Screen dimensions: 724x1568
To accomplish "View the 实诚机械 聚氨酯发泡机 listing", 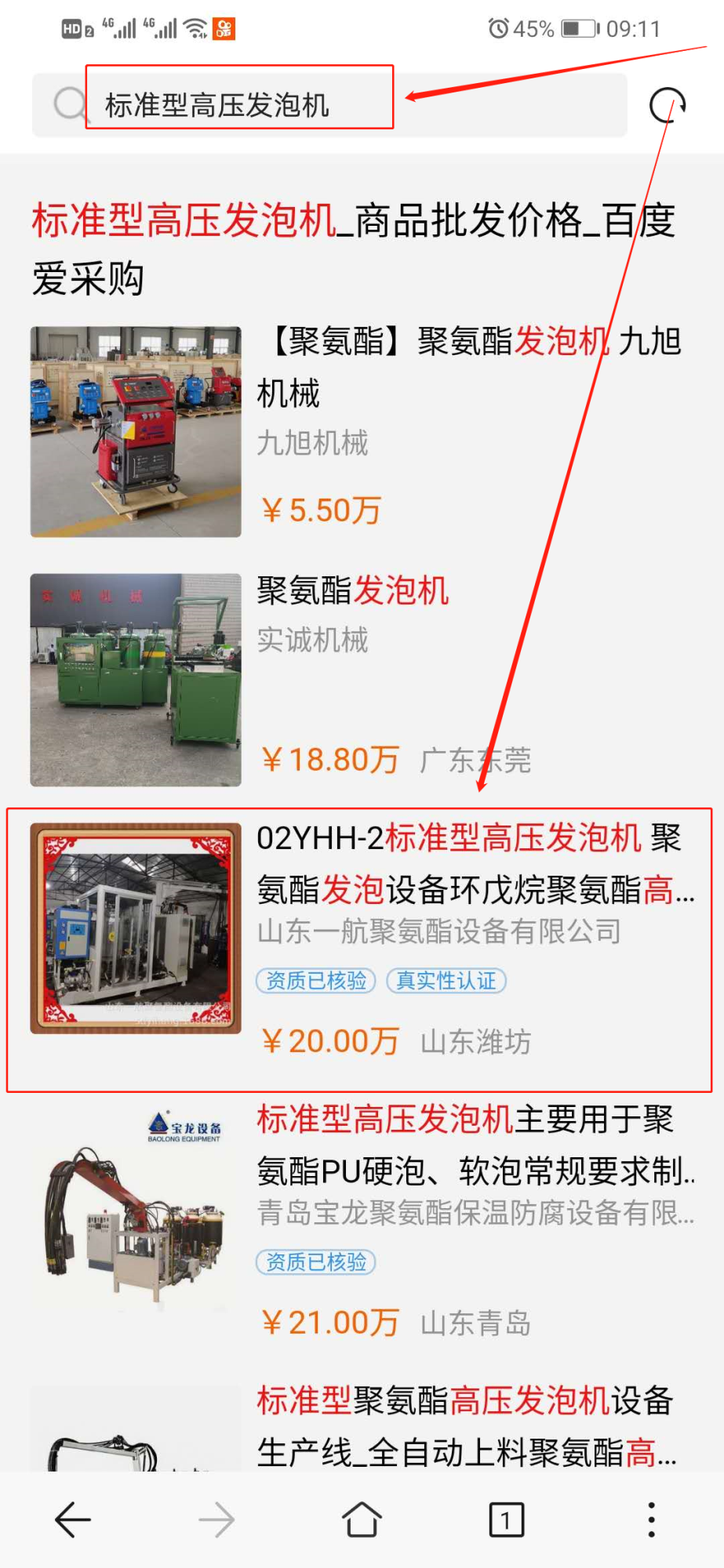I will point(353,591).
